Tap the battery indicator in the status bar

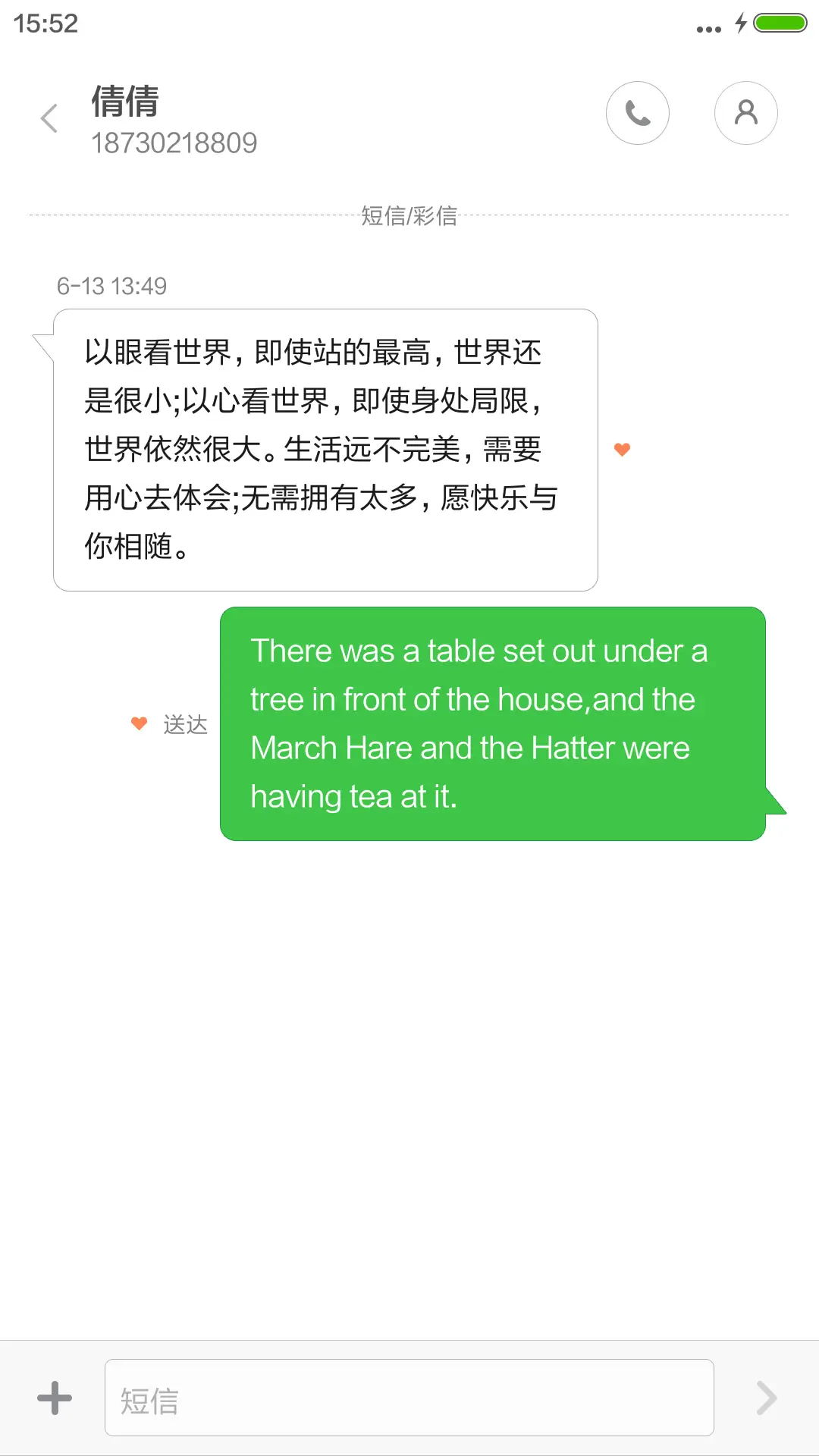(x=781, y=23)
